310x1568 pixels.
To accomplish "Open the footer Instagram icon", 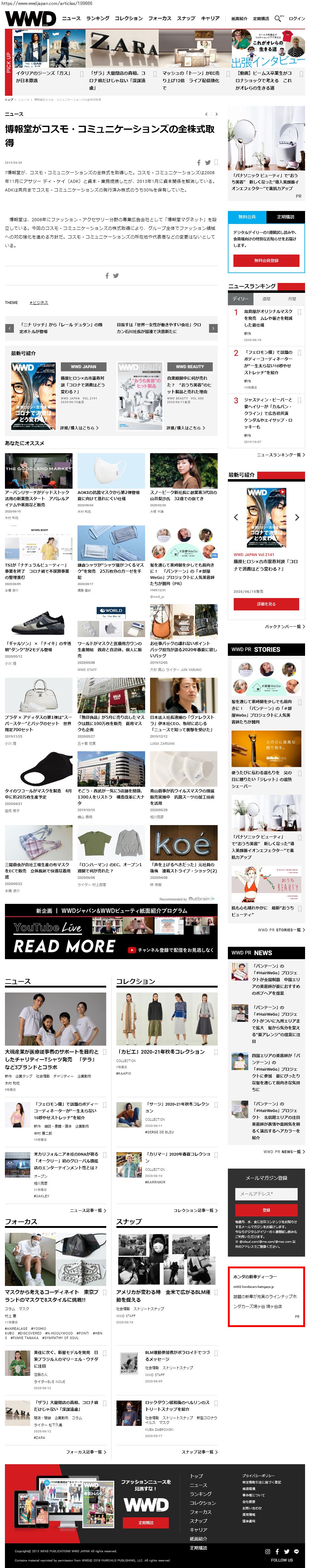I will pyautogui.click(x=267, y=1552).
